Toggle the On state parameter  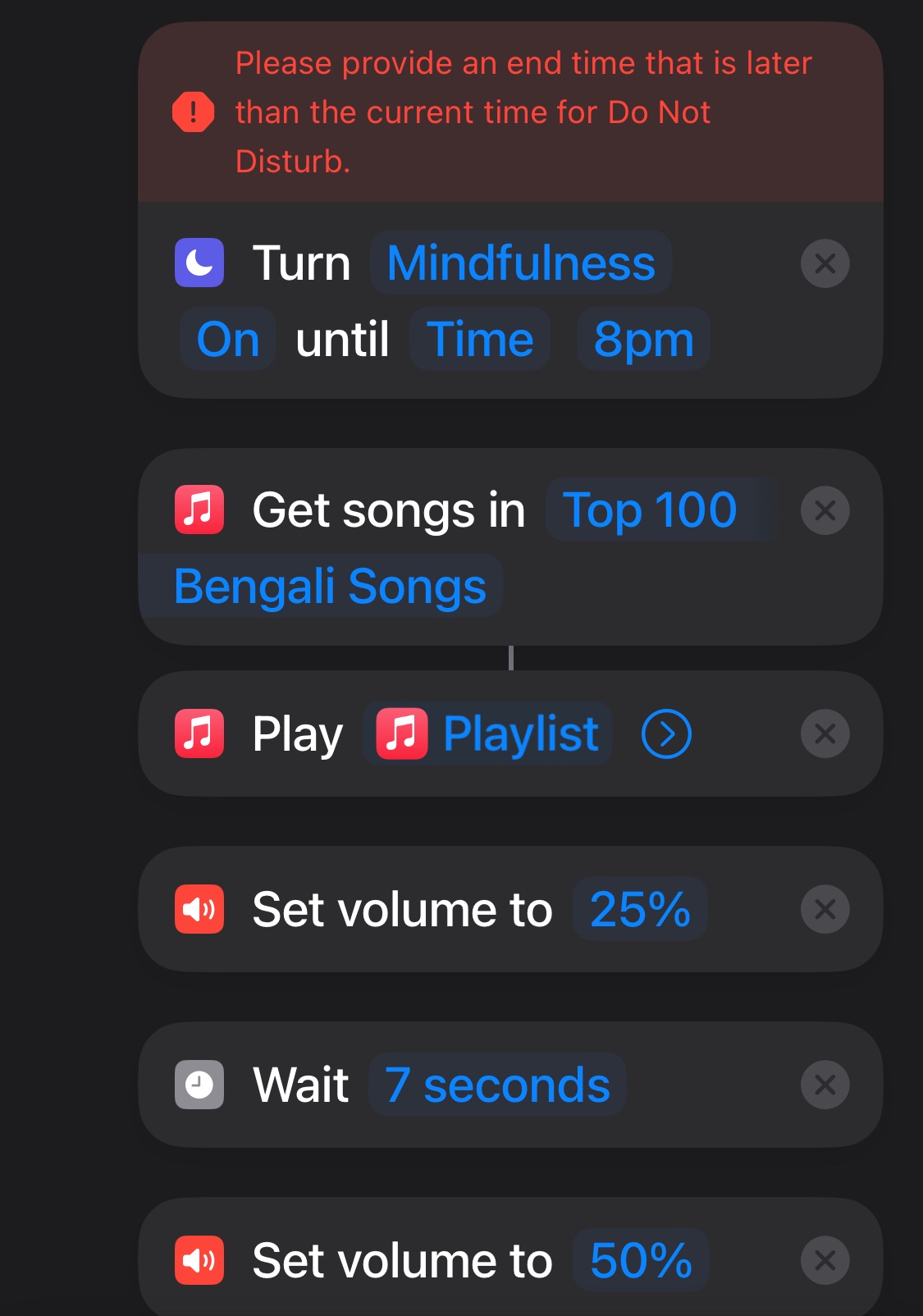tap(228, 340)
